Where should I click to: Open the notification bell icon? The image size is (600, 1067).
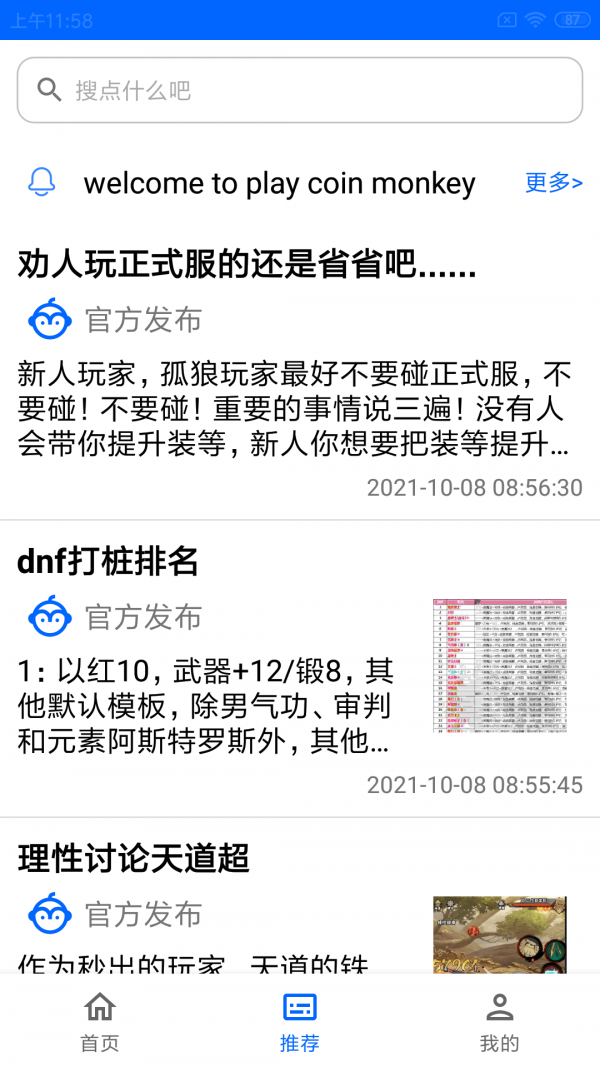(41, 183)
